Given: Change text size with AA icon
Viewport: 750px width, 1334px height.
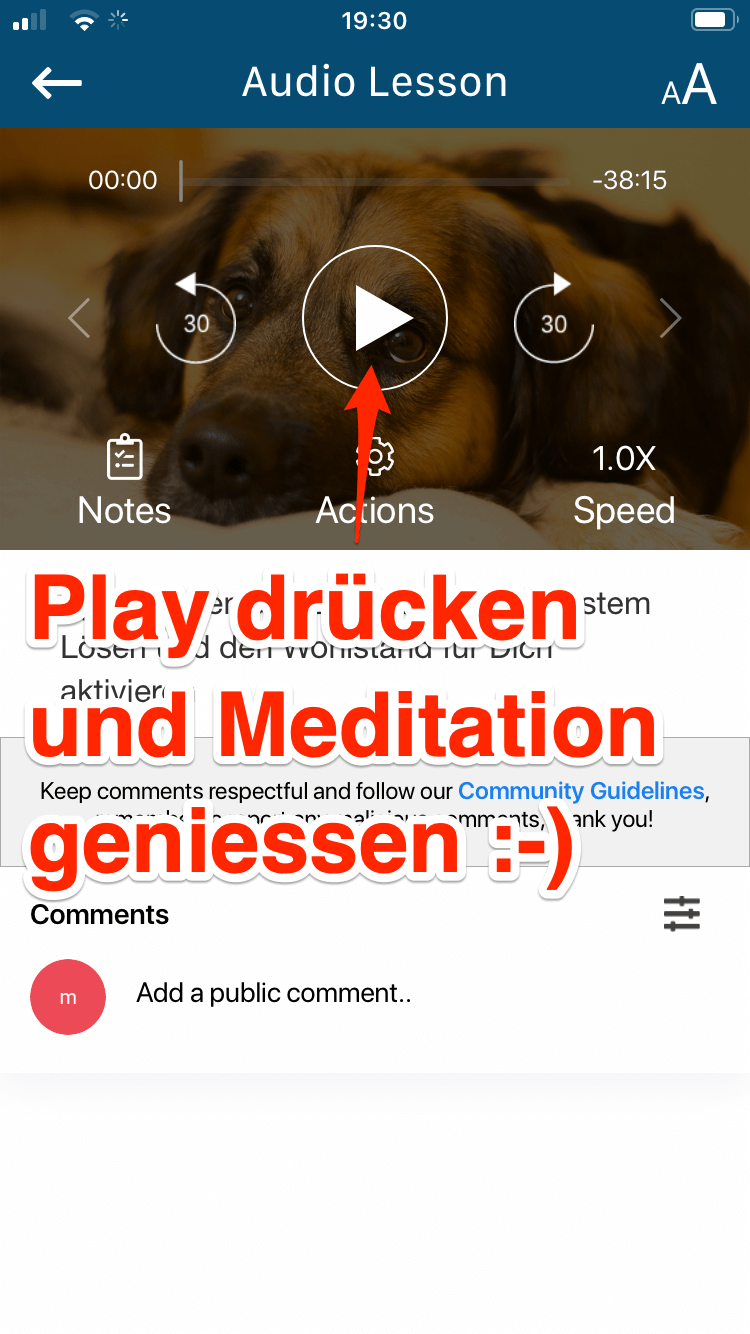Looking at the screenshot, I should (689, 86).
